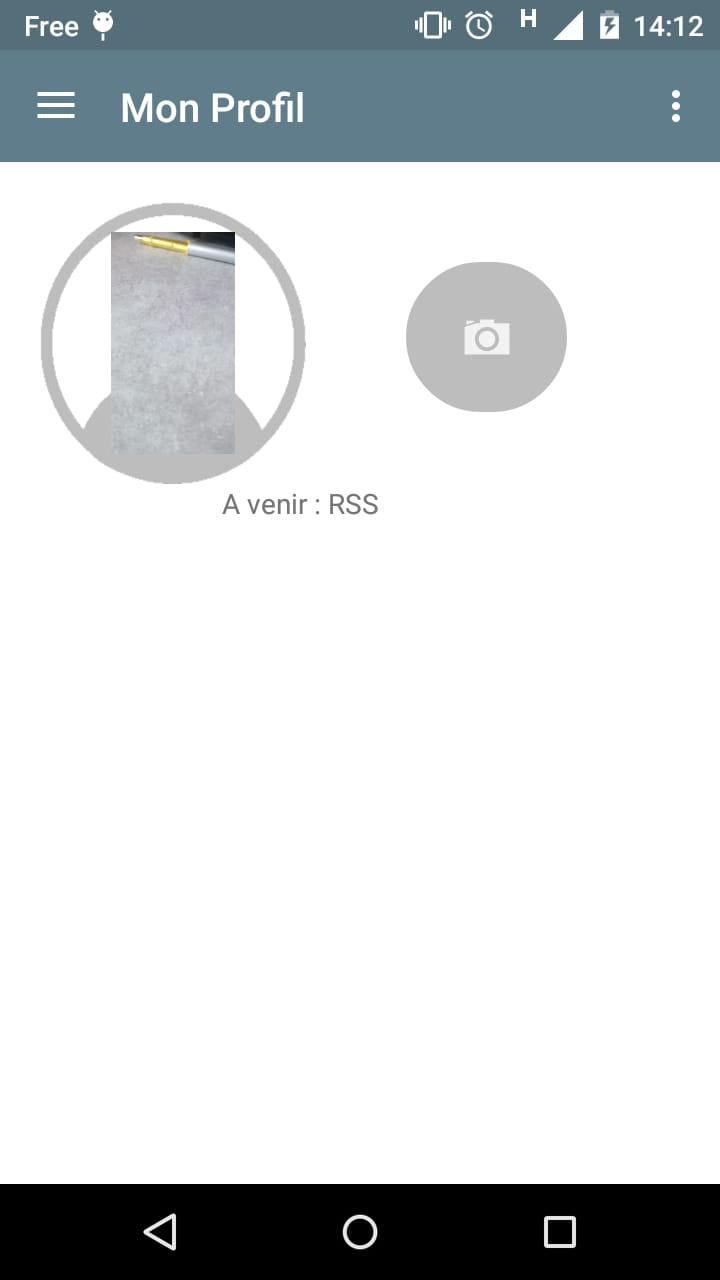Return to the home screen
The image size is (720, 1280).
pos(360,1231)
